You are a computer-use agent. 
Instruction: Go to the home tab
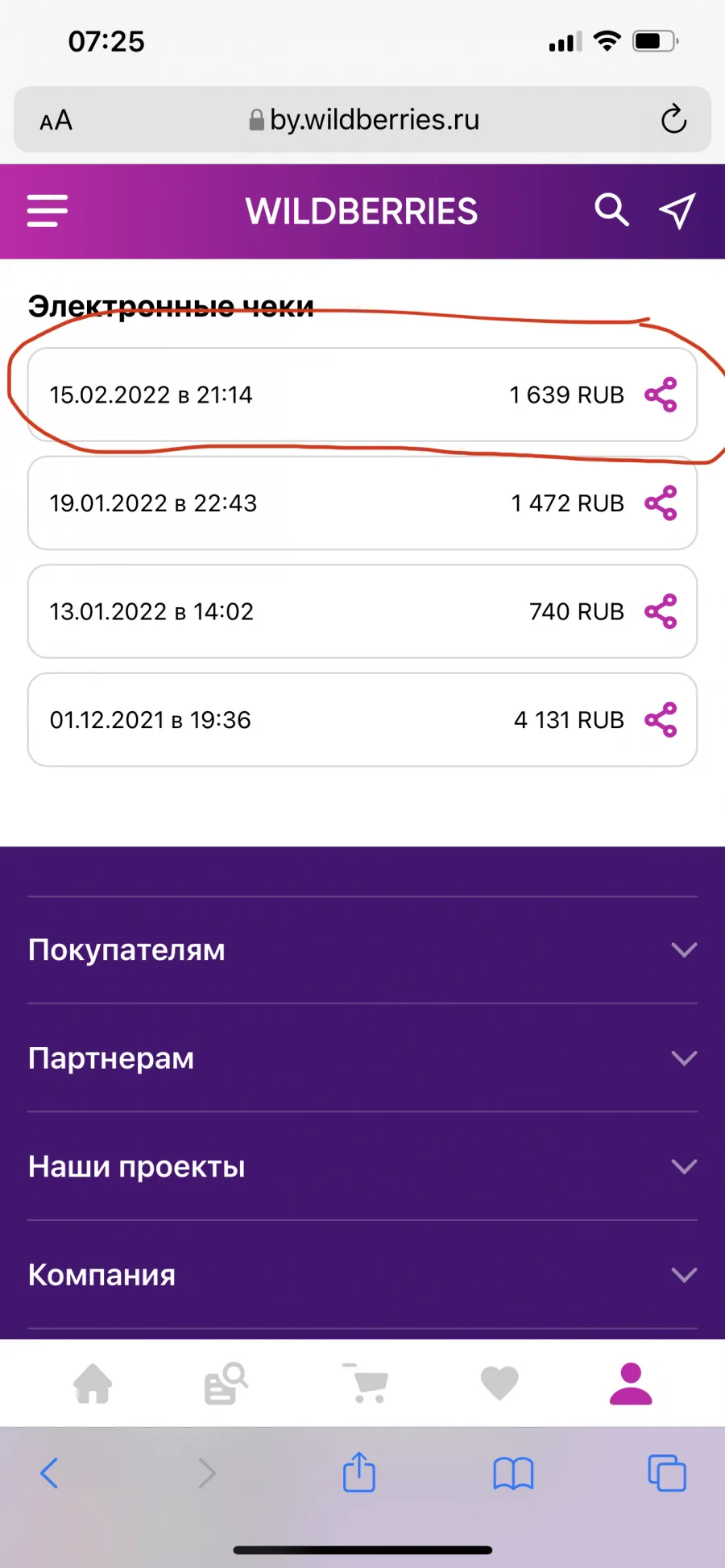pos(93,1384)
